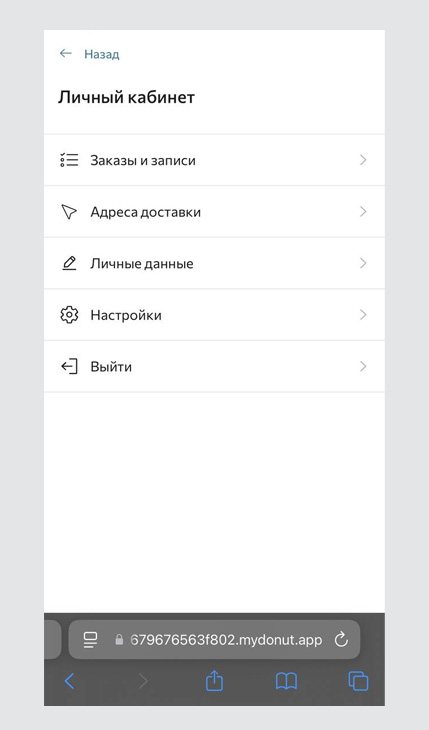The image size is (429, 730).
Task: Open Настройки
Action: tap(214, 315)
